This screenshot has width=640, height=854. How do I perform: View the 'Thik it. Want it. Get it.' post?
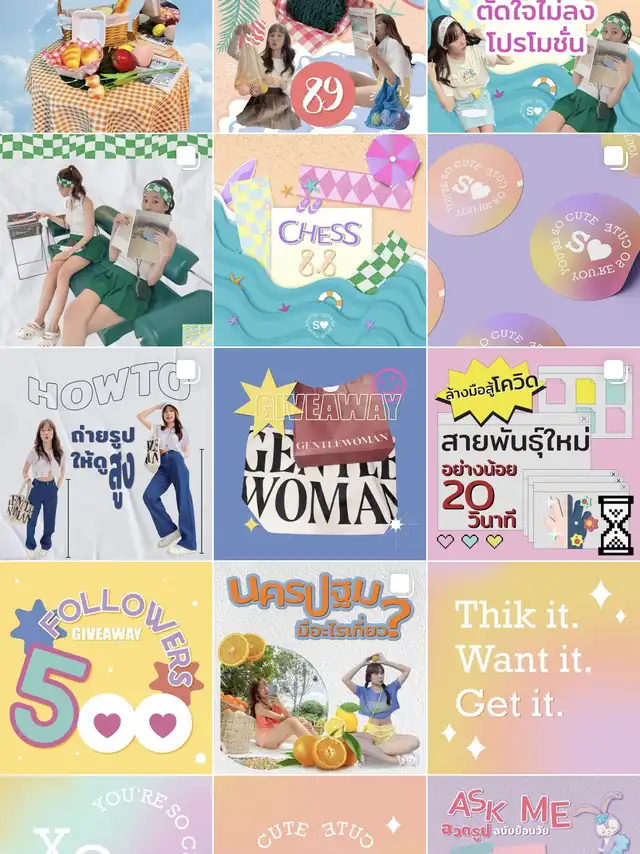tap(534, 667)
